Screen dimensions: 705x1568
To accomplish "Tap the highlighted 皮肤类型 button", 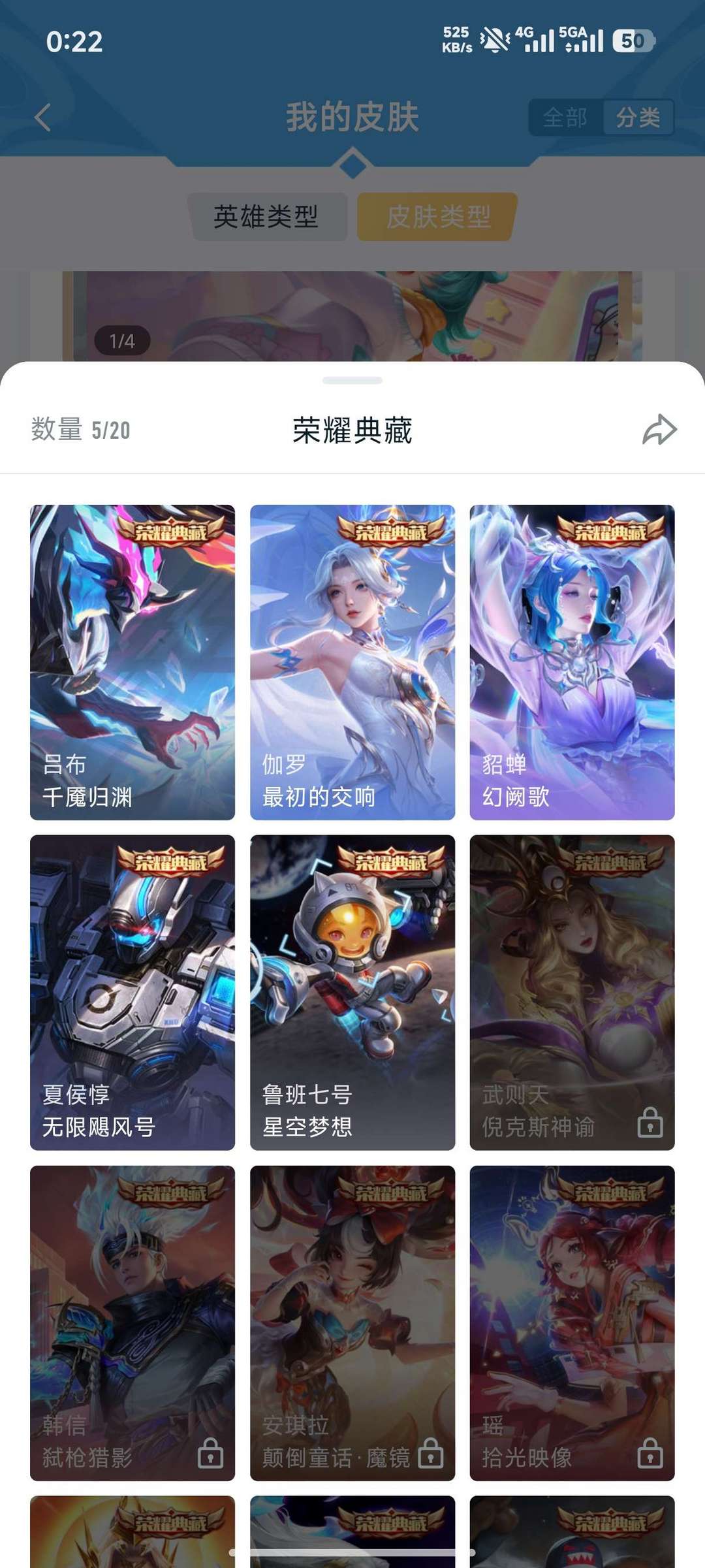I will (x=434, y=216).
